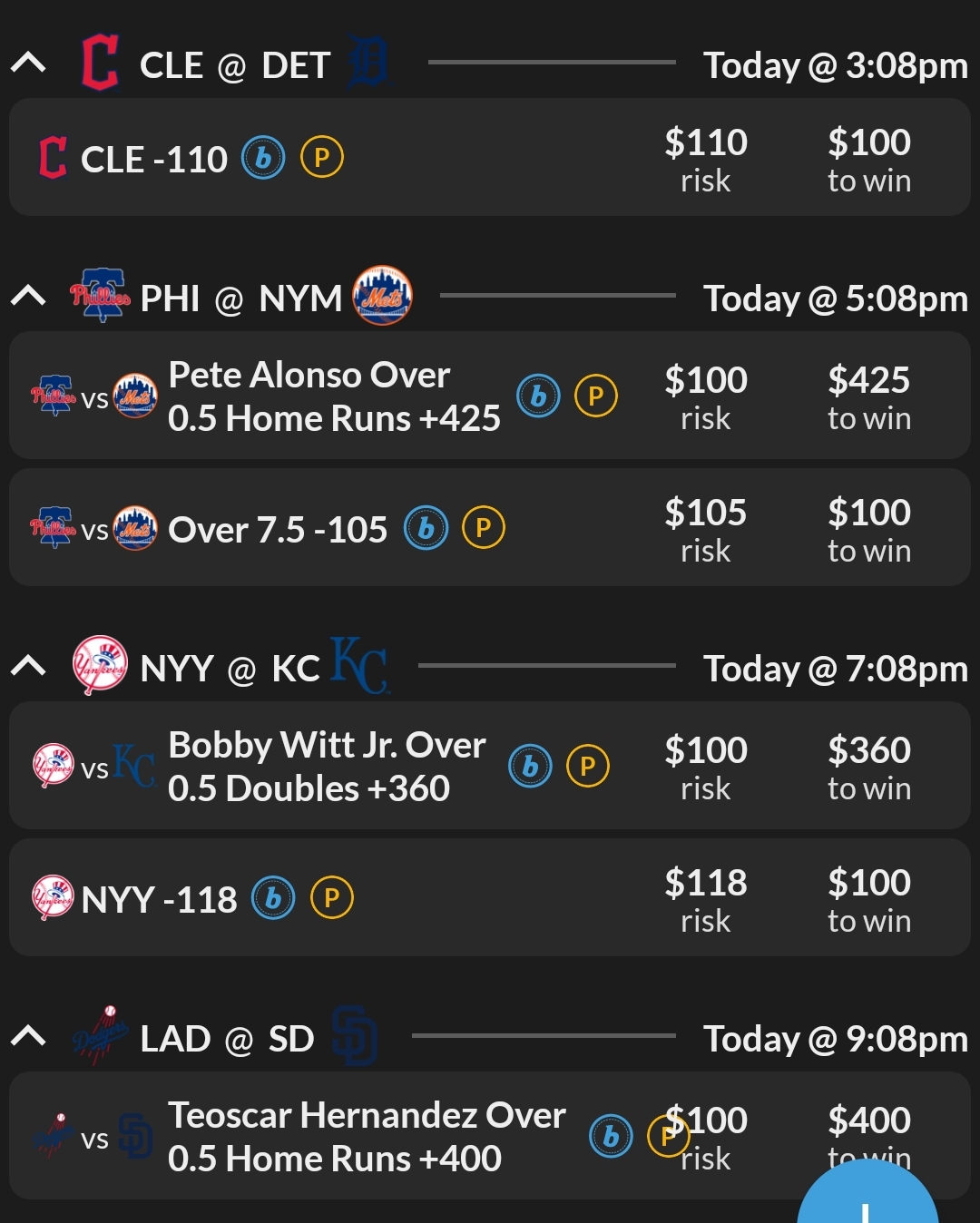Open the NYY -118 bet card

coord(159,899)
